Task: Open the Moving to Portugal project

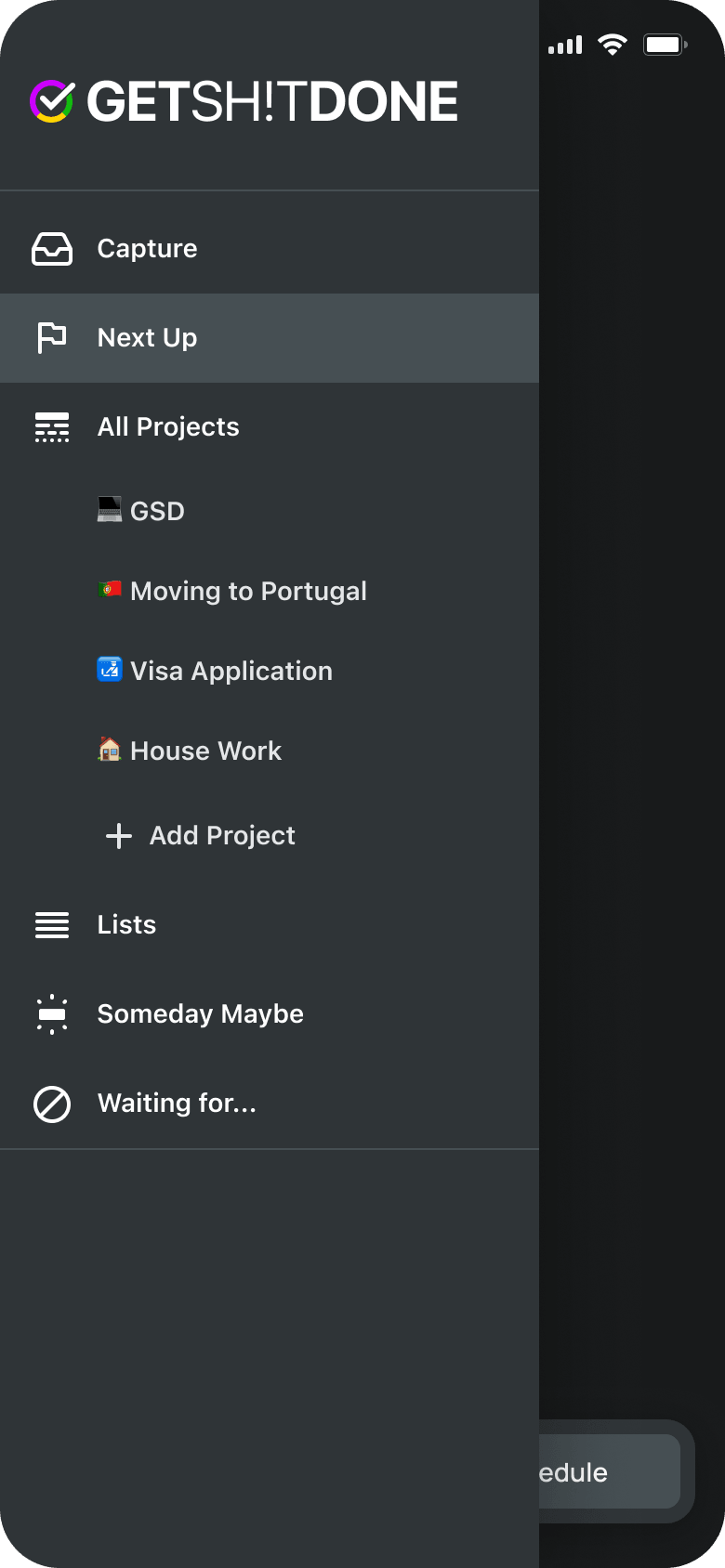Action: point(248,591)
